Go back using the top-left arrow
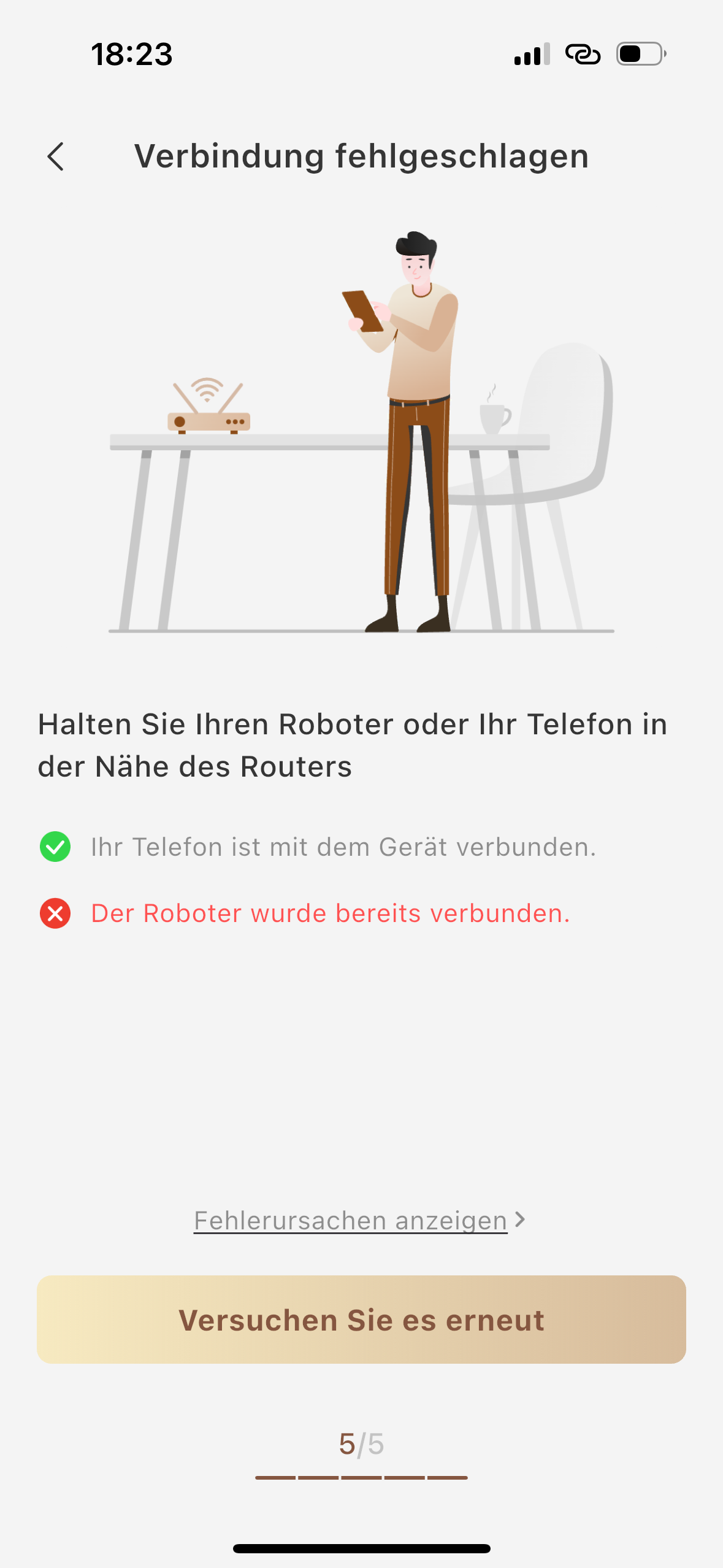 click(x=56, y=156)
